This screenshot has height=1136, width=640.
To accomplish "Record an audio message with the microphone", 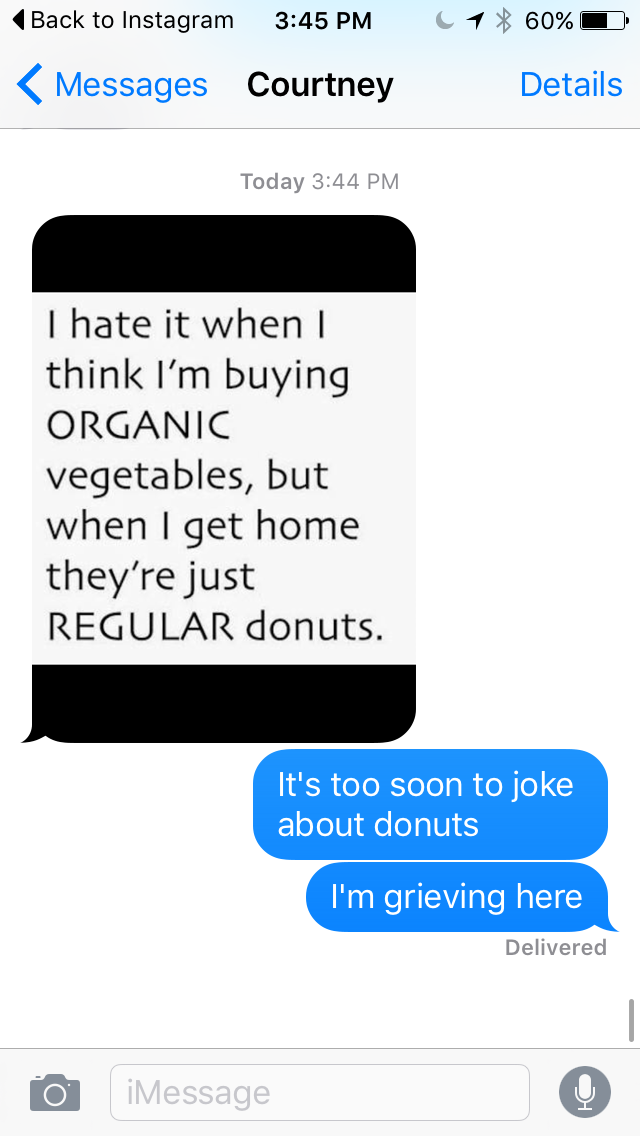I will point(584,1092).
